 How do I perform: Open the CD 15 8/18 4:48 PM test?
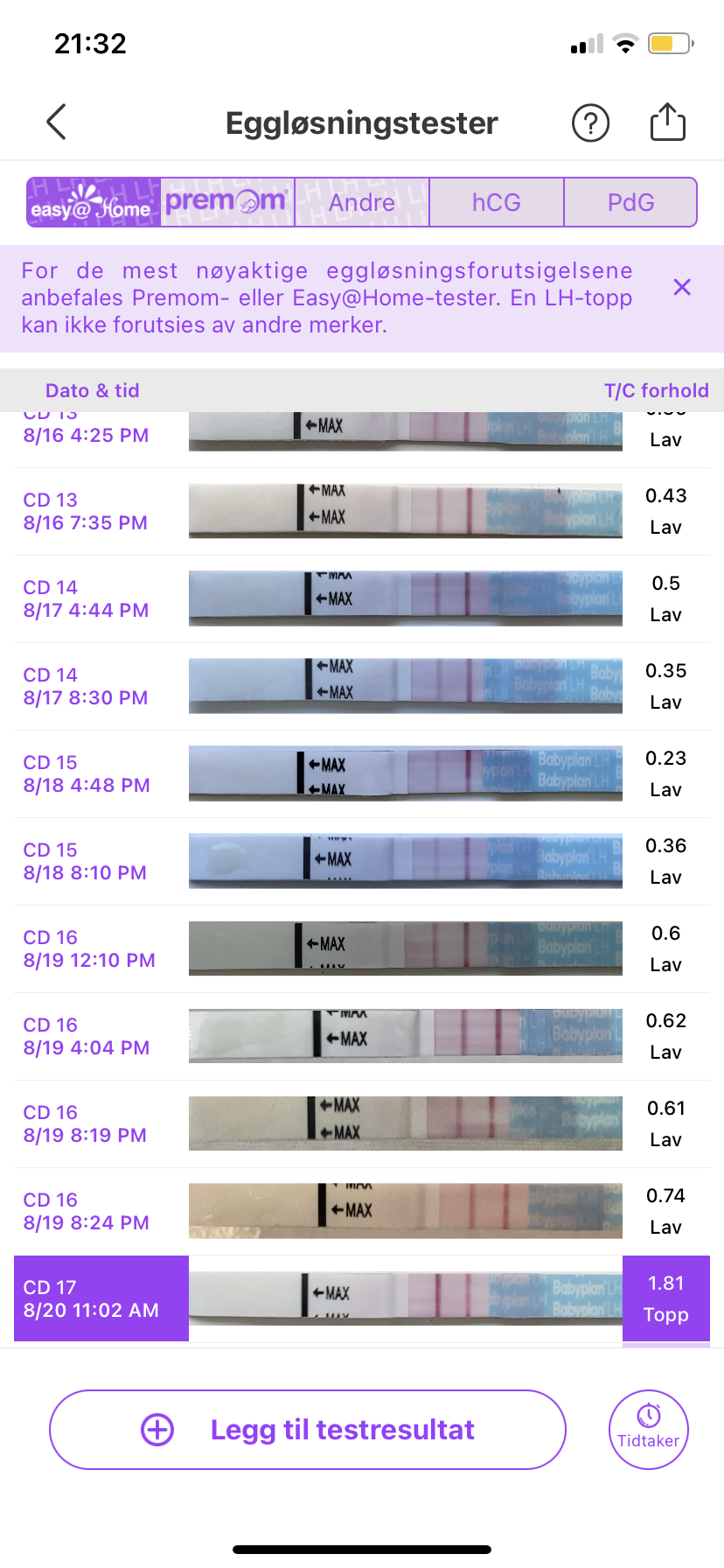pos(361,773)
